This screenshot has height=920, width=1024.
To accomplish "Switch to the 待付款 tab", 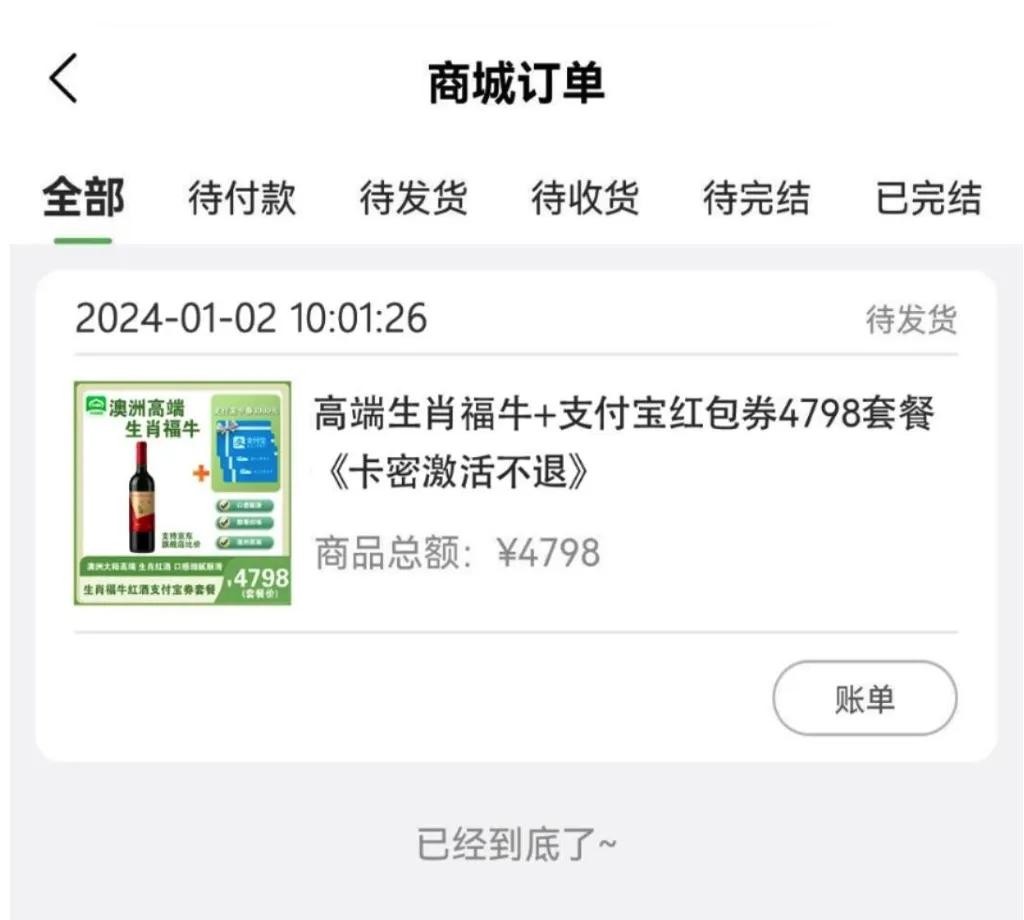I will pyautogui.click(x=242, y=198).
